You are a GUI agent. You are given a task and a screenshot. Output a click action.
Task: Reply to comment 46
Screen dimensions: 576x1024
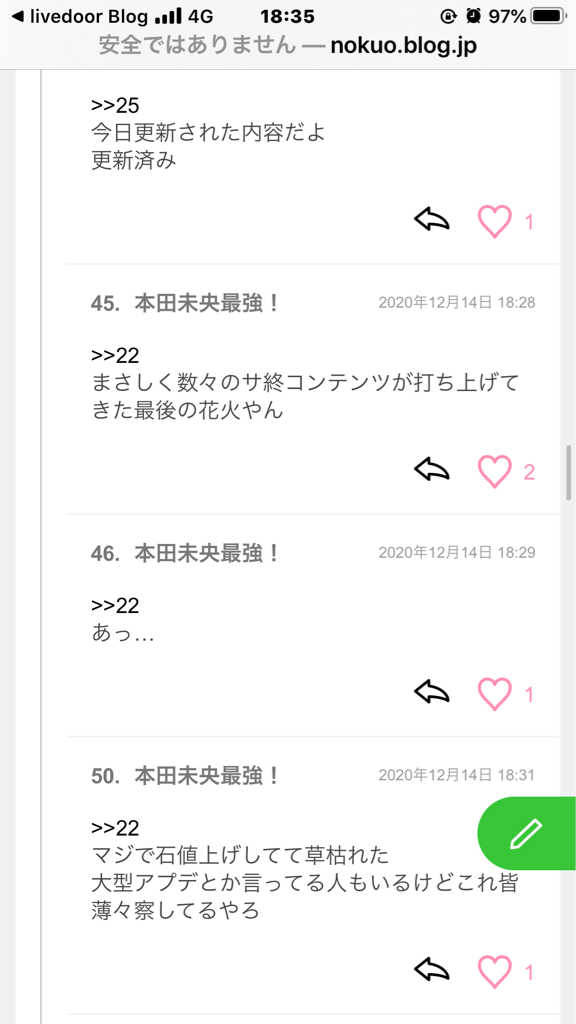coord(432,692)
